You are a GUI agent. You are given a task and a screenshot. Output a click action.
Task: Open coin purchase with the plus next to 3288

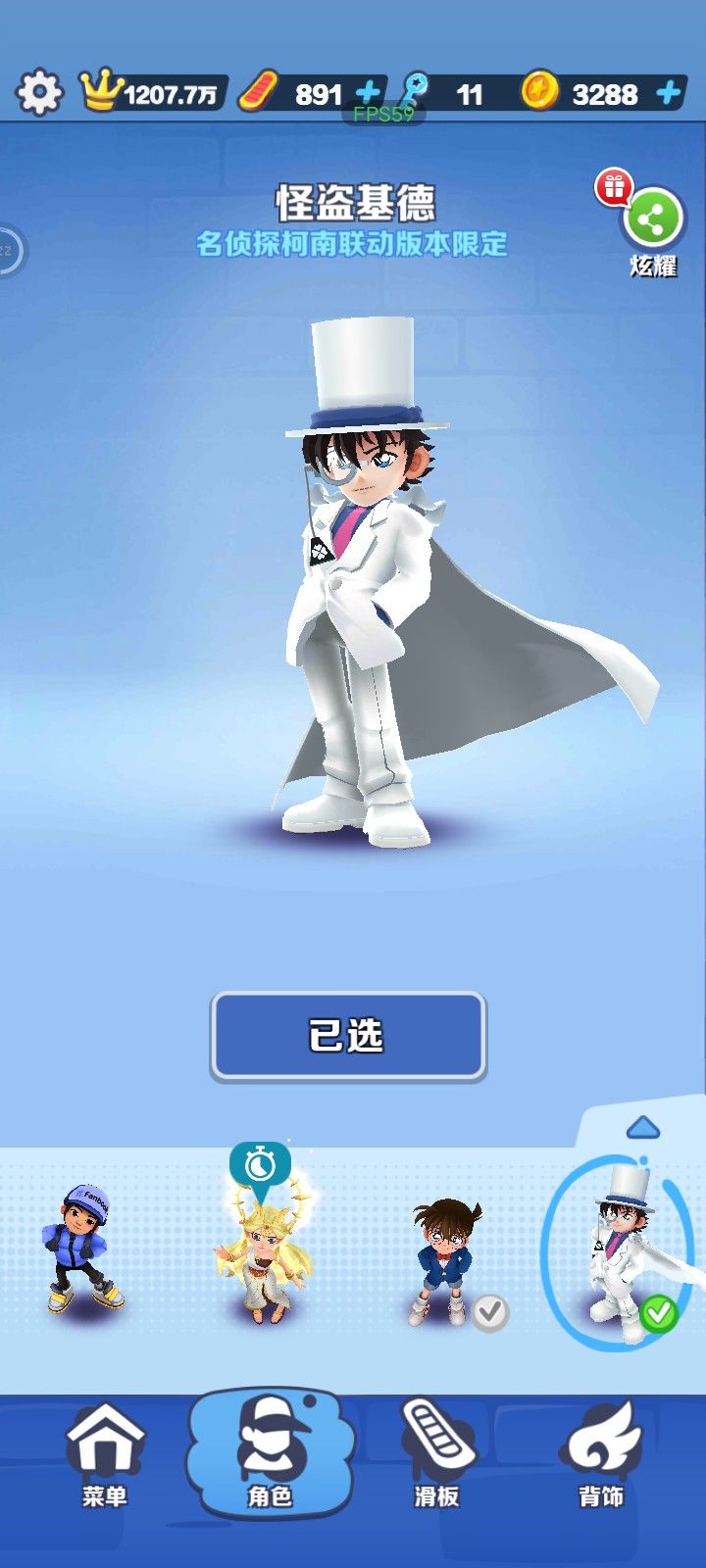pyautogui.click(x=669, y=93)
